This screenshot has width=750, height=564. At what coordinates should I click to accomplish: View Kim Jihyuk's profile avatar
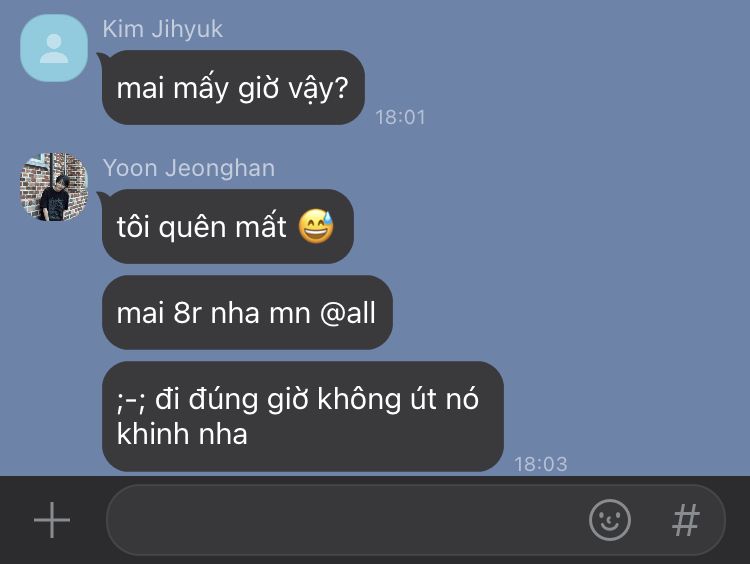tap(54, 48)
